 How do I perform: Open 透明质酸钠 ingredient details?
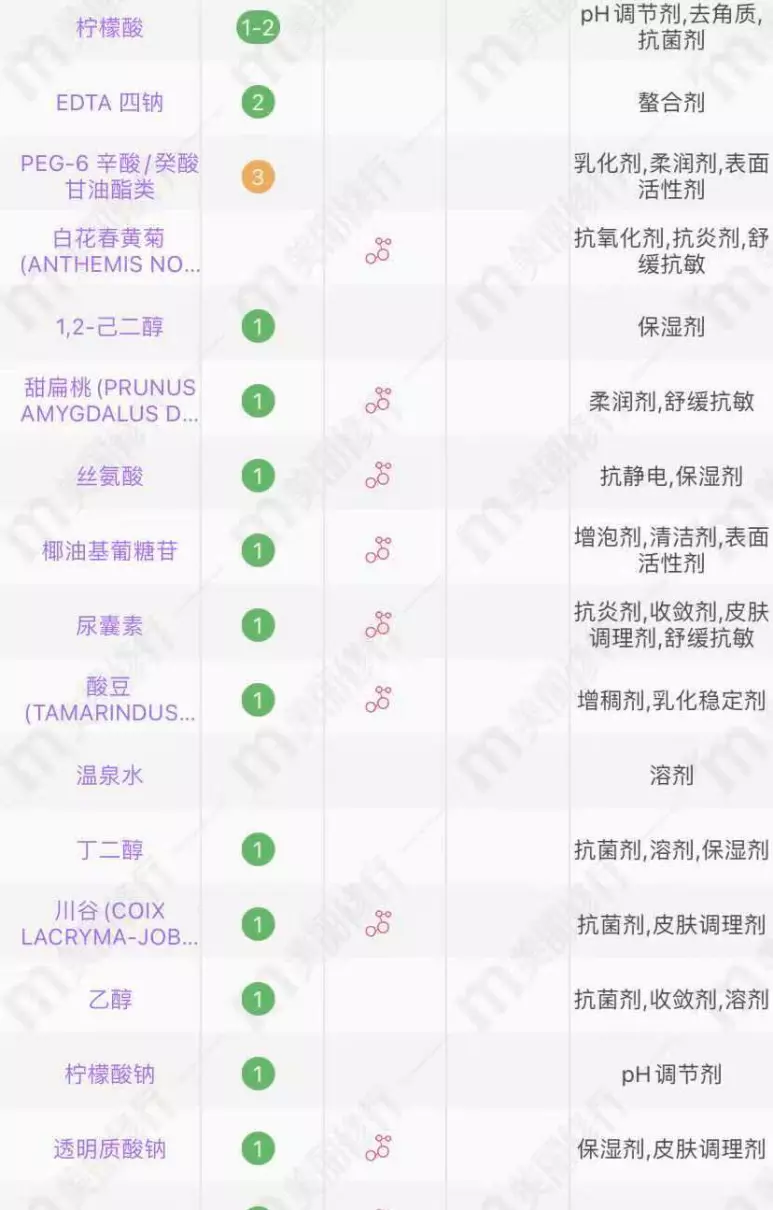pos(110,1149)
